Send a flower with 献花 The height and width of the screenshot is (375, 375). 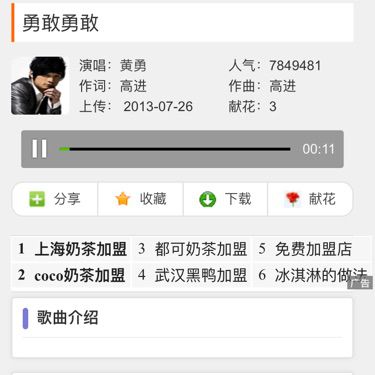coord(310,199)
